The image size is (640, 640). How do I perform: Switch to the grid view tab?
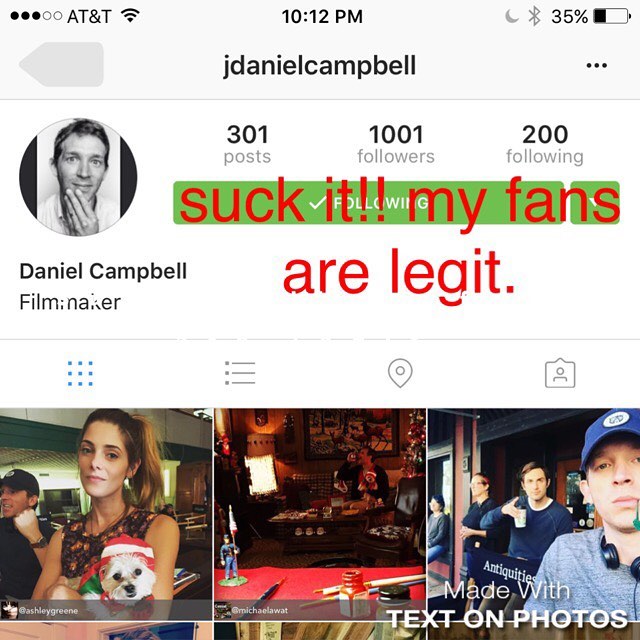80,374
